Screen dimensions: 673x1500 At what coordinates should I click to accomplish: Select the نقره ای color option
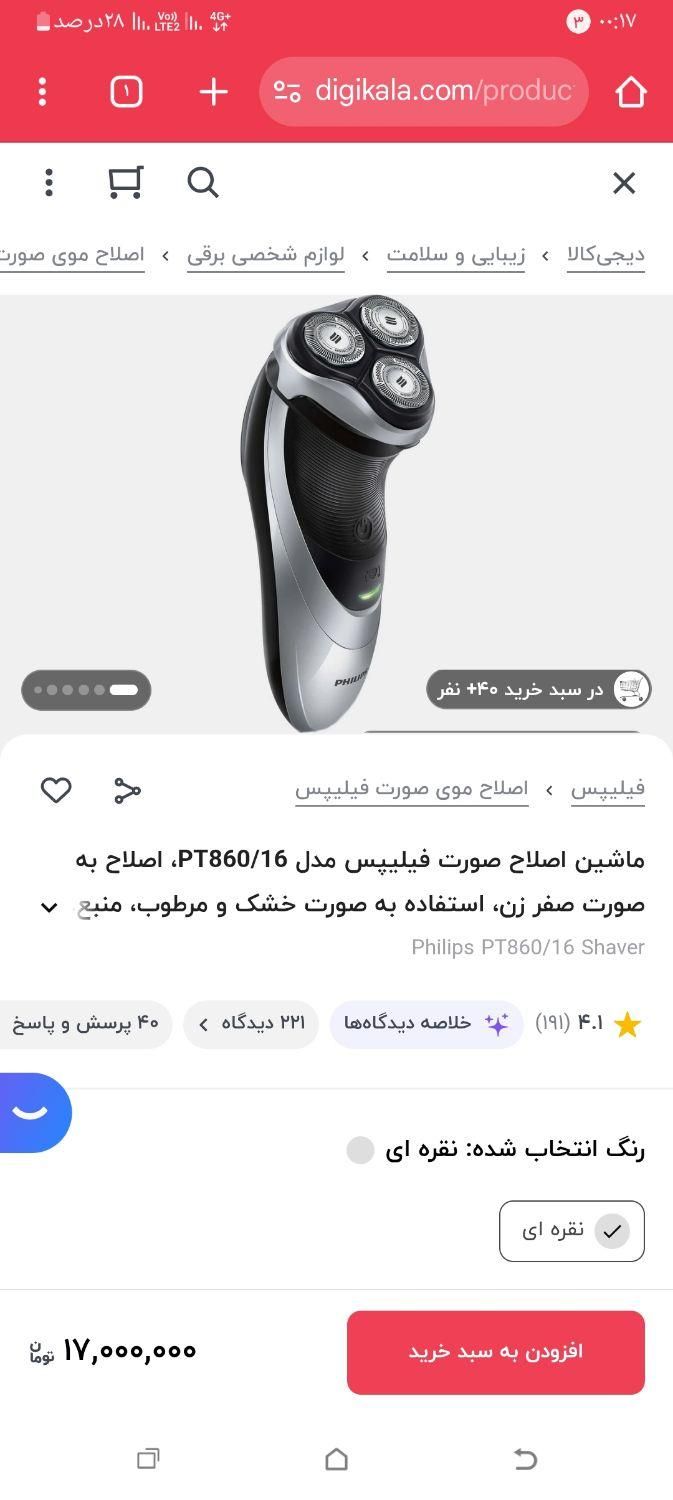pyautogui.click(x=571, y=1231)
